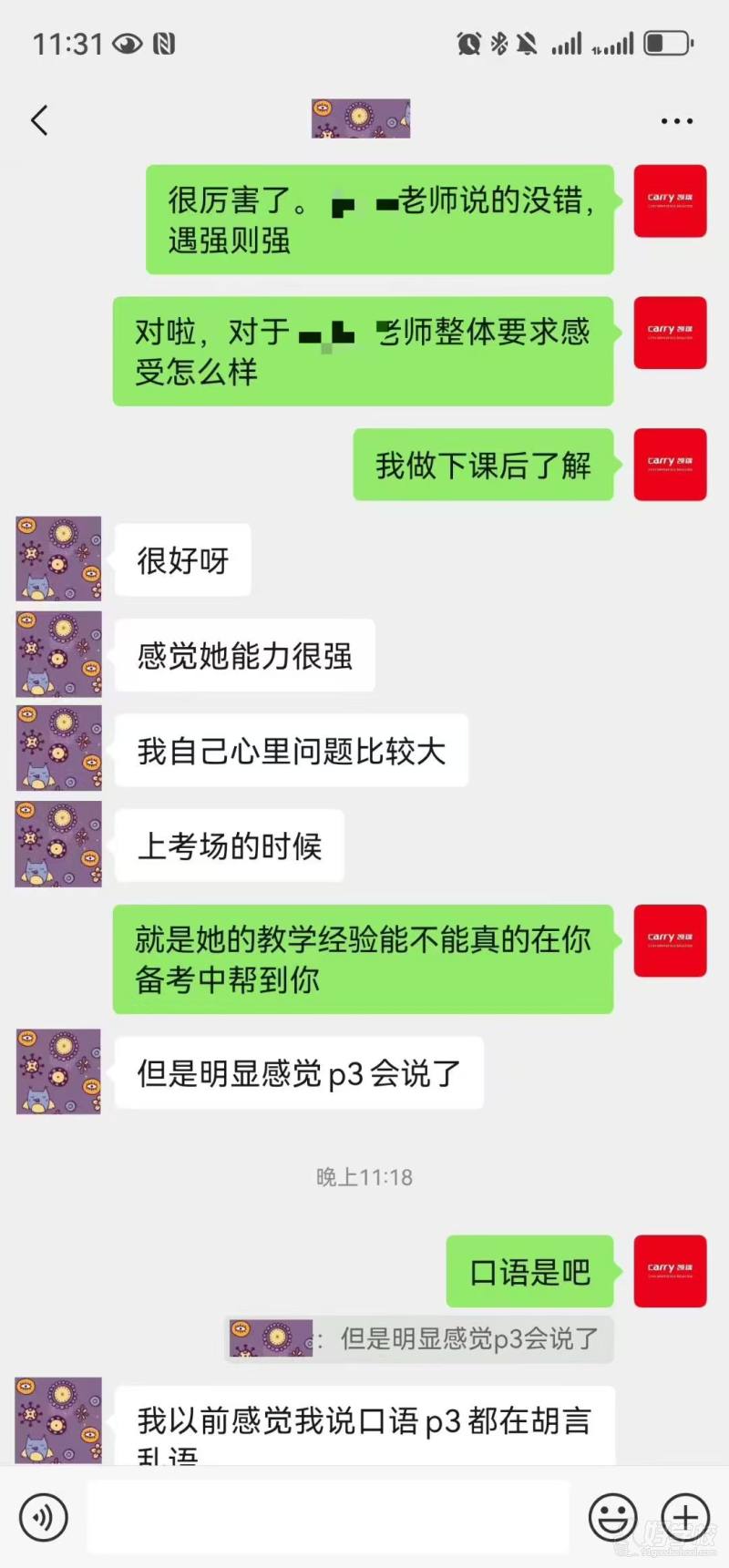Image resolution: width=729 pixels, height=1568 pixels.
Task: Open the quoted message about p3
Action: click(419, 1338)
